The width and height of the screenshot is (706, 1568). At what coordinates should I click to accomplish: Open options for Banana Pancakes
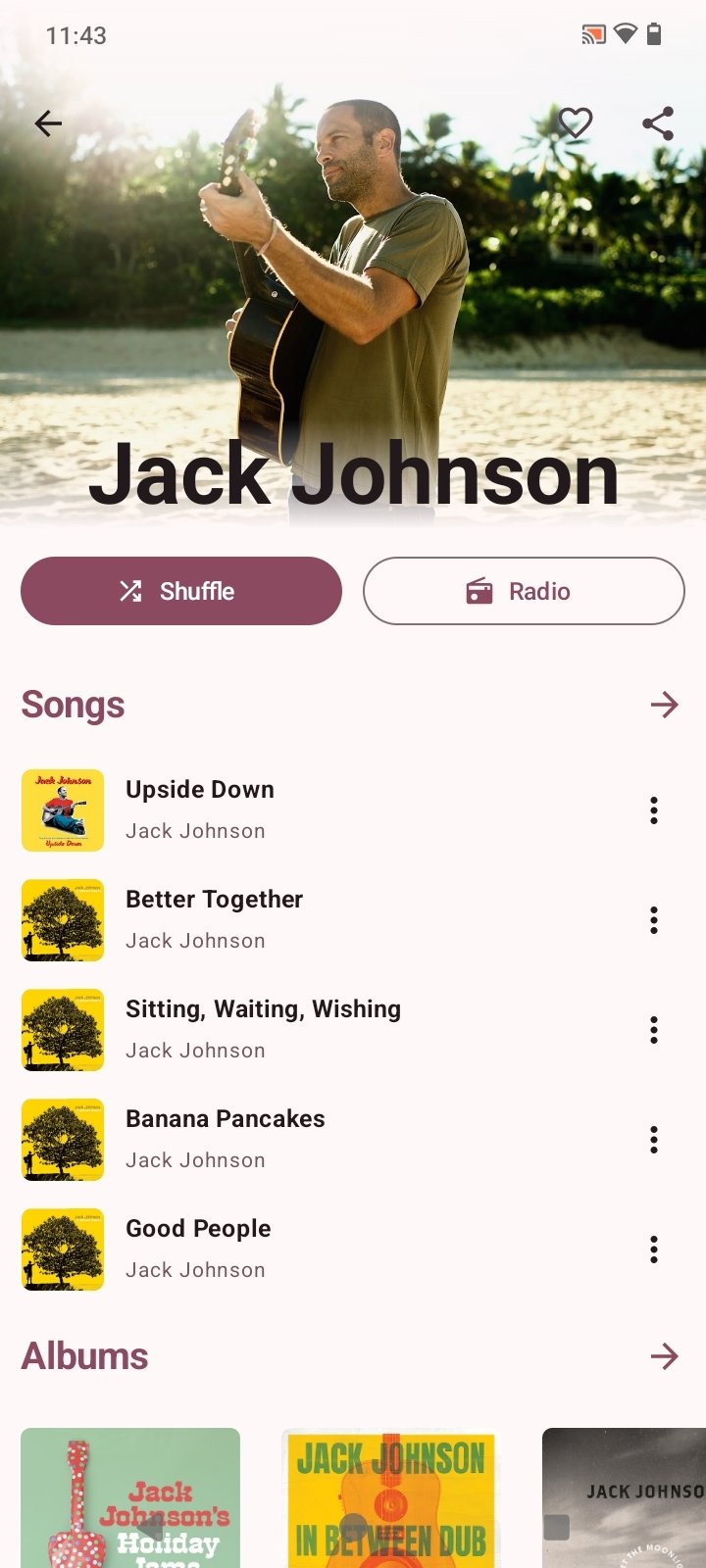[x=654, y=1140]
